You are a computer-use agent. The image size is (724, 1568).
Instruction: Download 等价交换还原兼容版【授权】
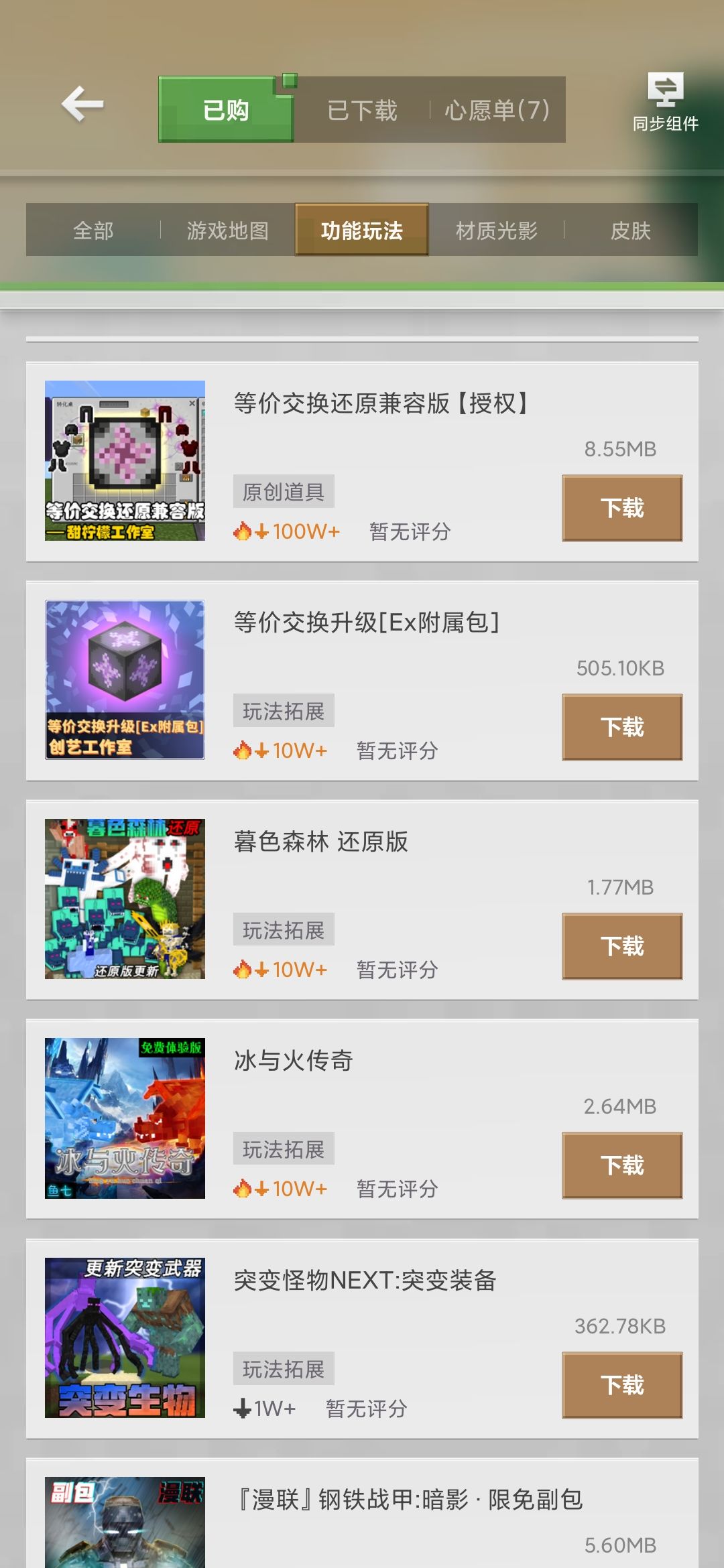tap(621, 507)
